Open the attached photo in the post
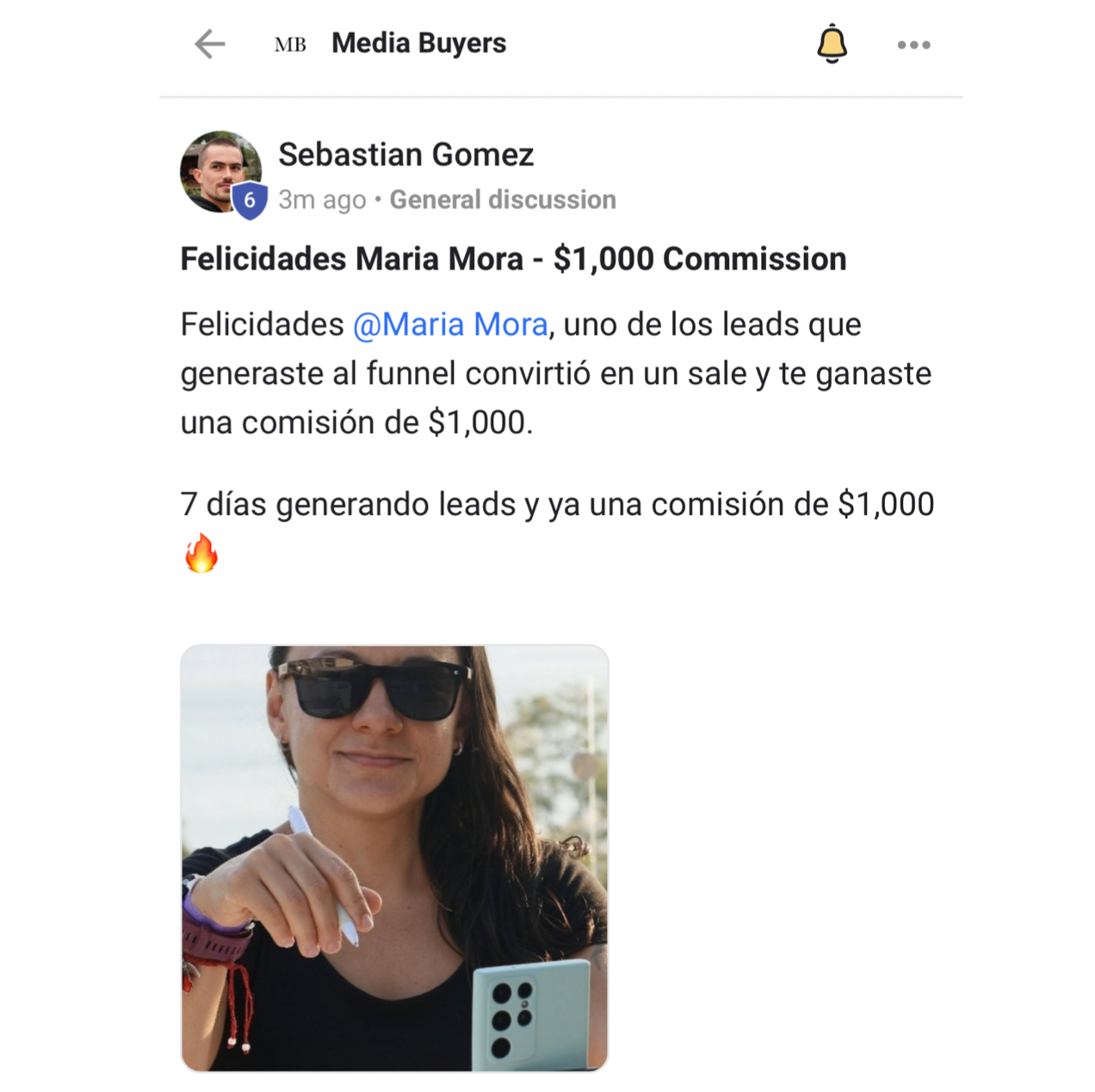This screenshot has width=1095, height=1092. (x=394, y=858)
